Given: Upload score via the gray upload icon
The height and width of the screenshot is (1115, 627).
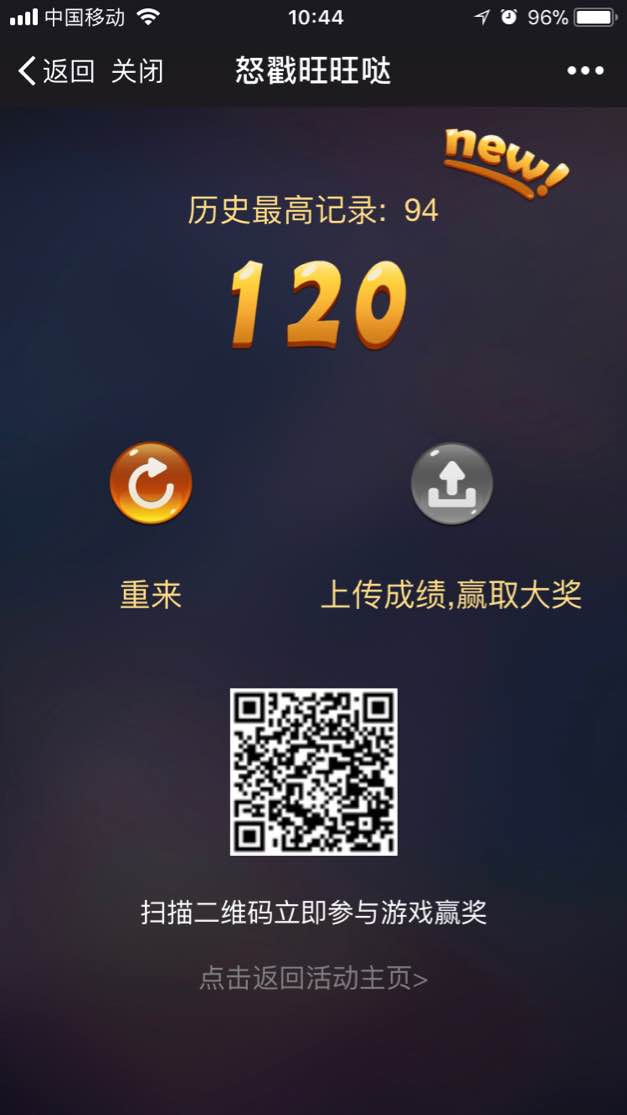Looking at the screenshot, I should (x=452, y=484).
